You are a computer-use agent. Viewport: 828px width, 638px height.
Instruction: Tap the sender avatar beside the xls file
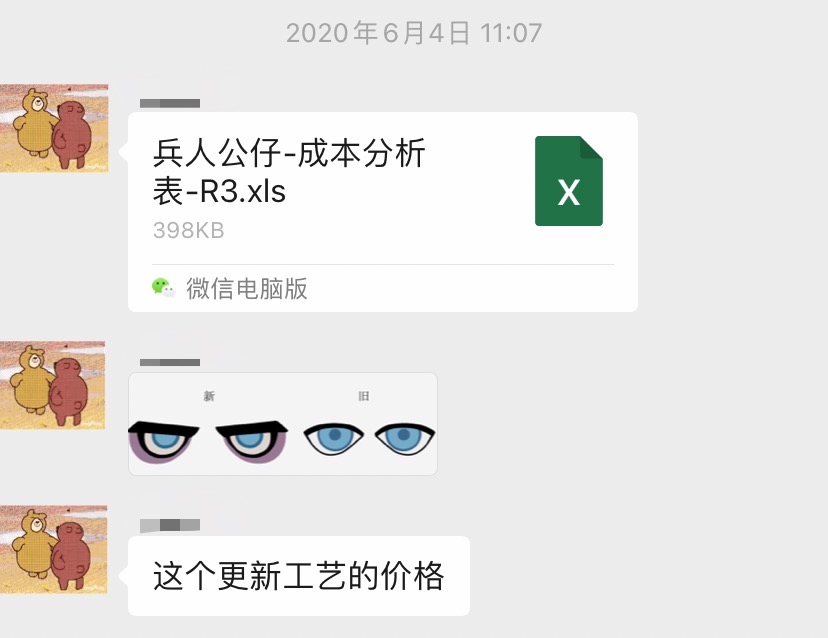click(x=54, y=128)
